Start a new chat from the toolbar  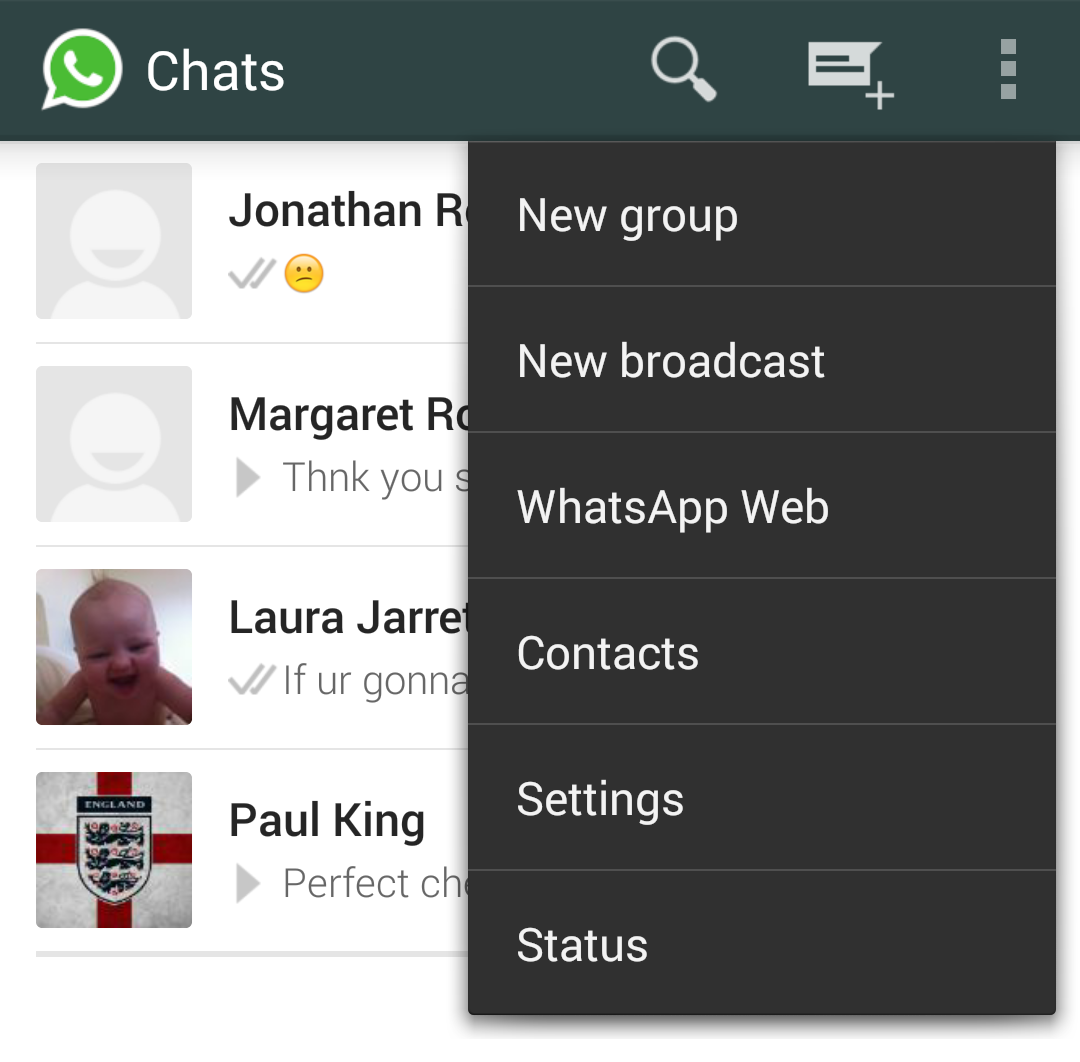(849, 72)
